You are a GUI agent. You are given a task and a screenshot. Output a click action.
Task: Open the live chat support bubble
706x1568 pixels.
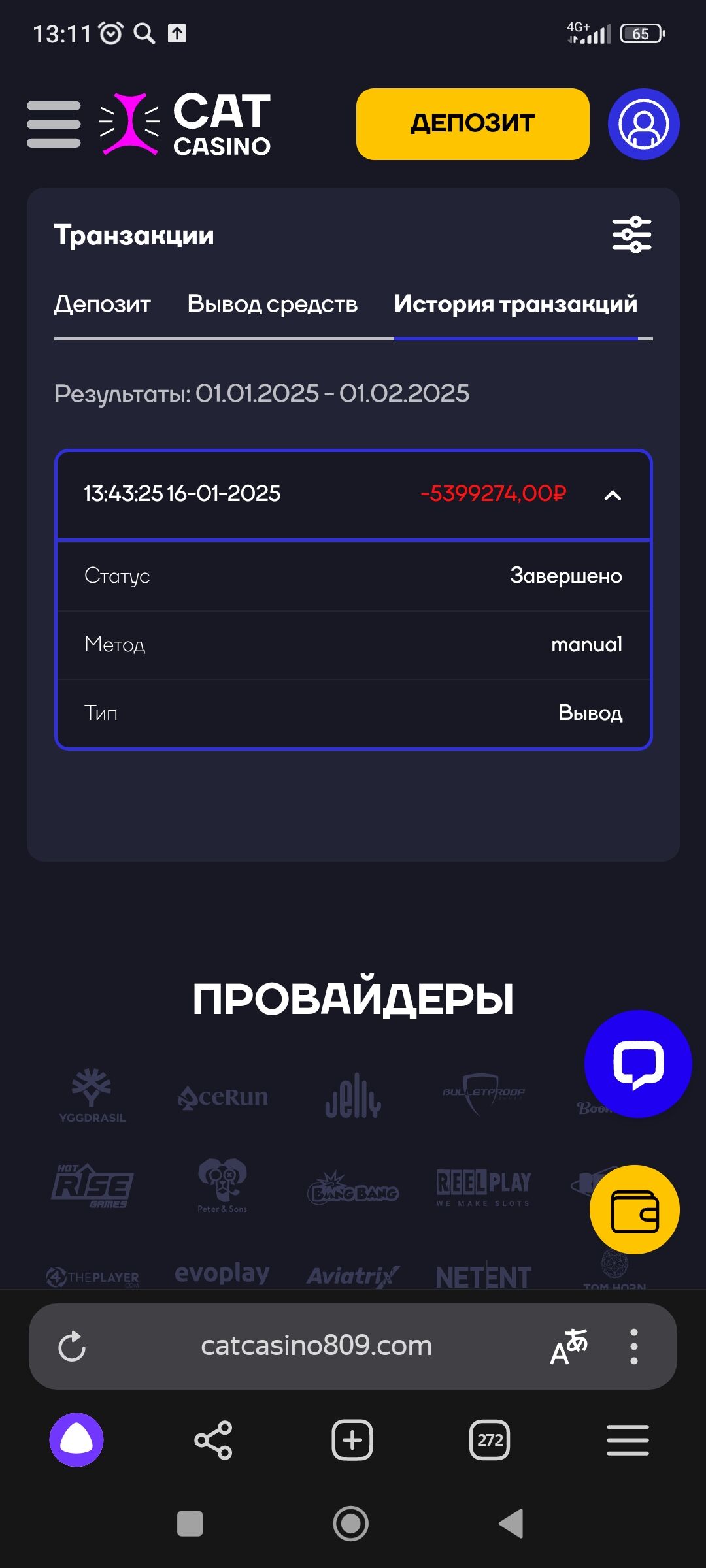(x=637, y=1064)
